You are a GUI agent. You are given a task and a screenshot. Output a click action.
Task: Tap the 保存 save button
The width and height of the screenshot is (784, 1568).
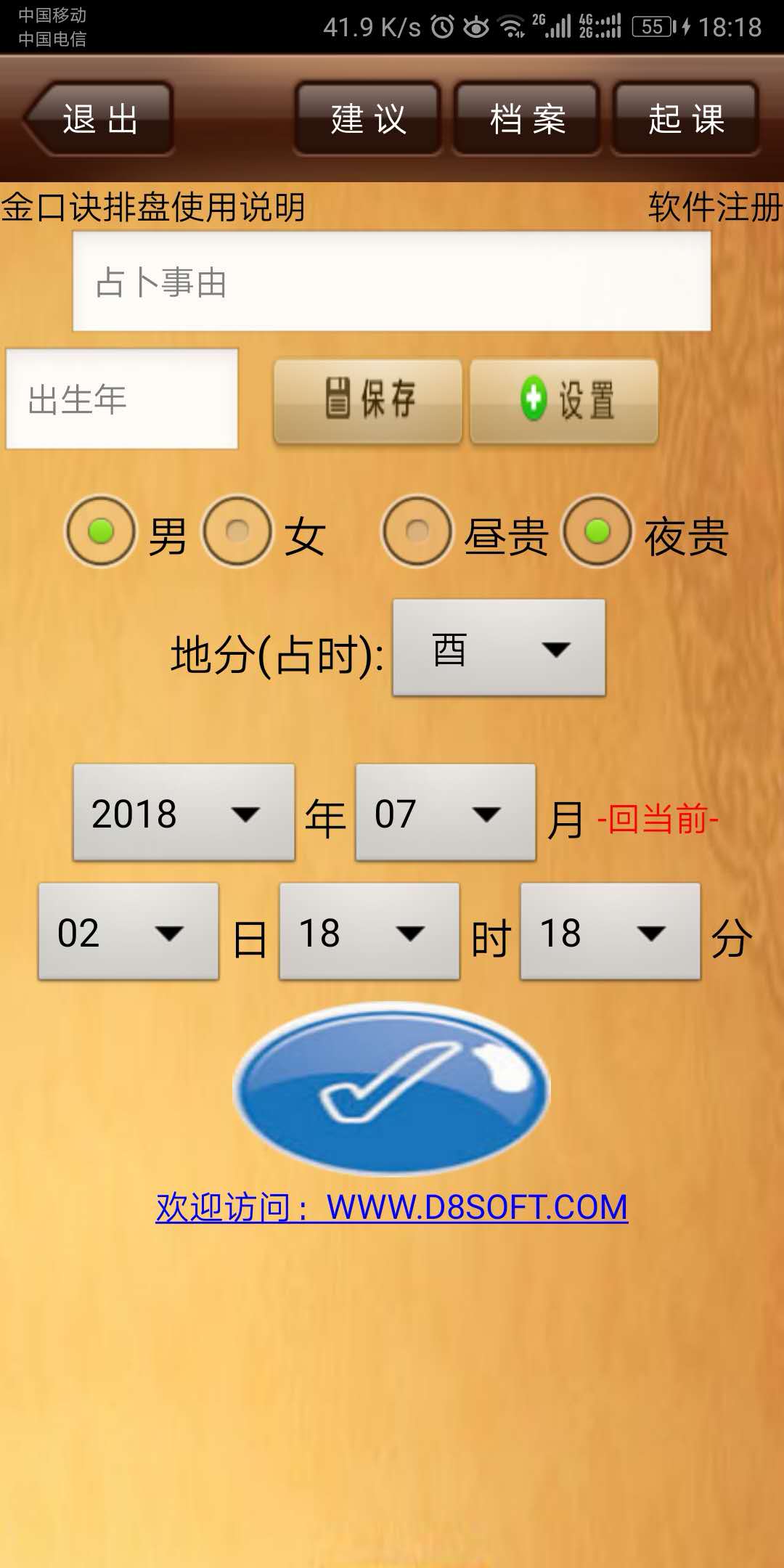[x=368, y=400]
